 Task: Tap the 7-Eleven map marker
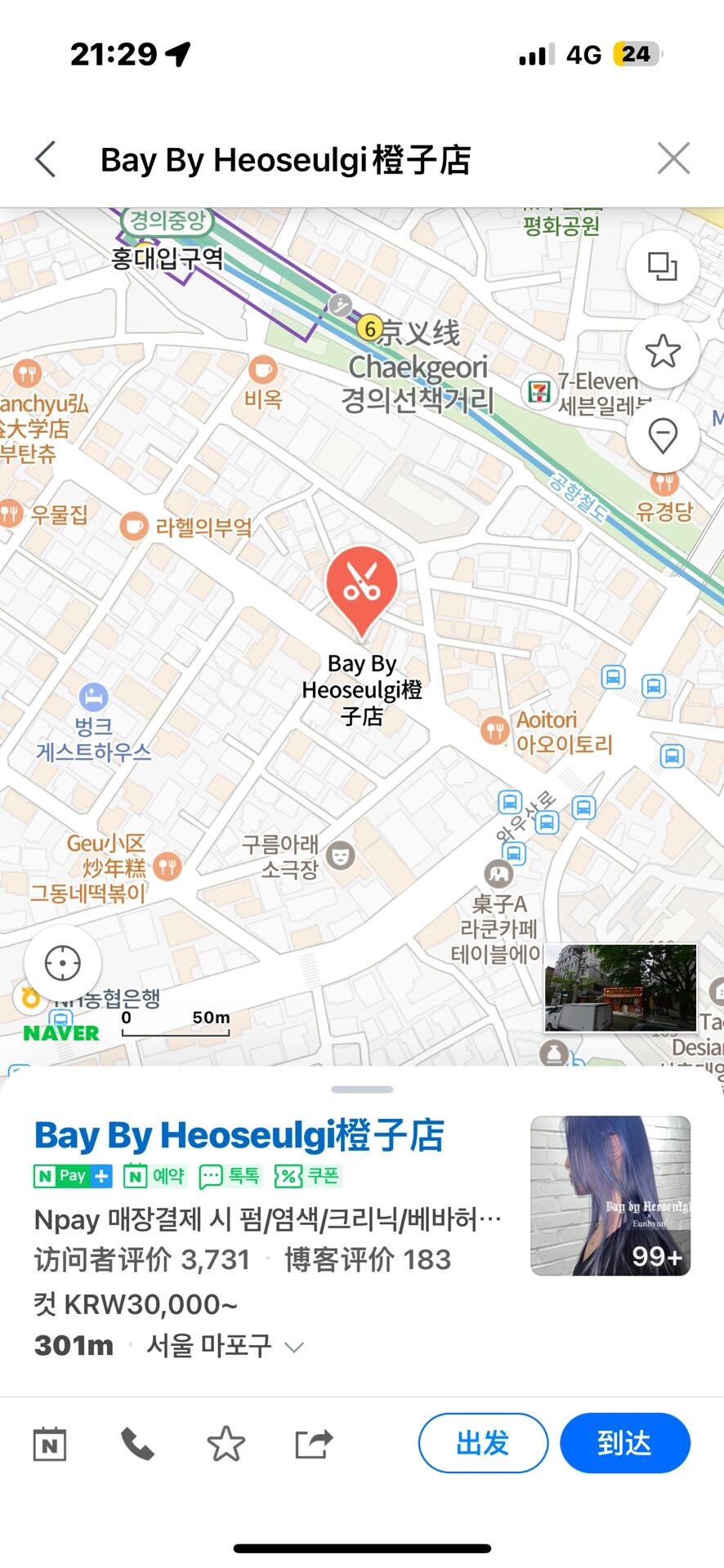pyautogui.click(x=539, y=390)
